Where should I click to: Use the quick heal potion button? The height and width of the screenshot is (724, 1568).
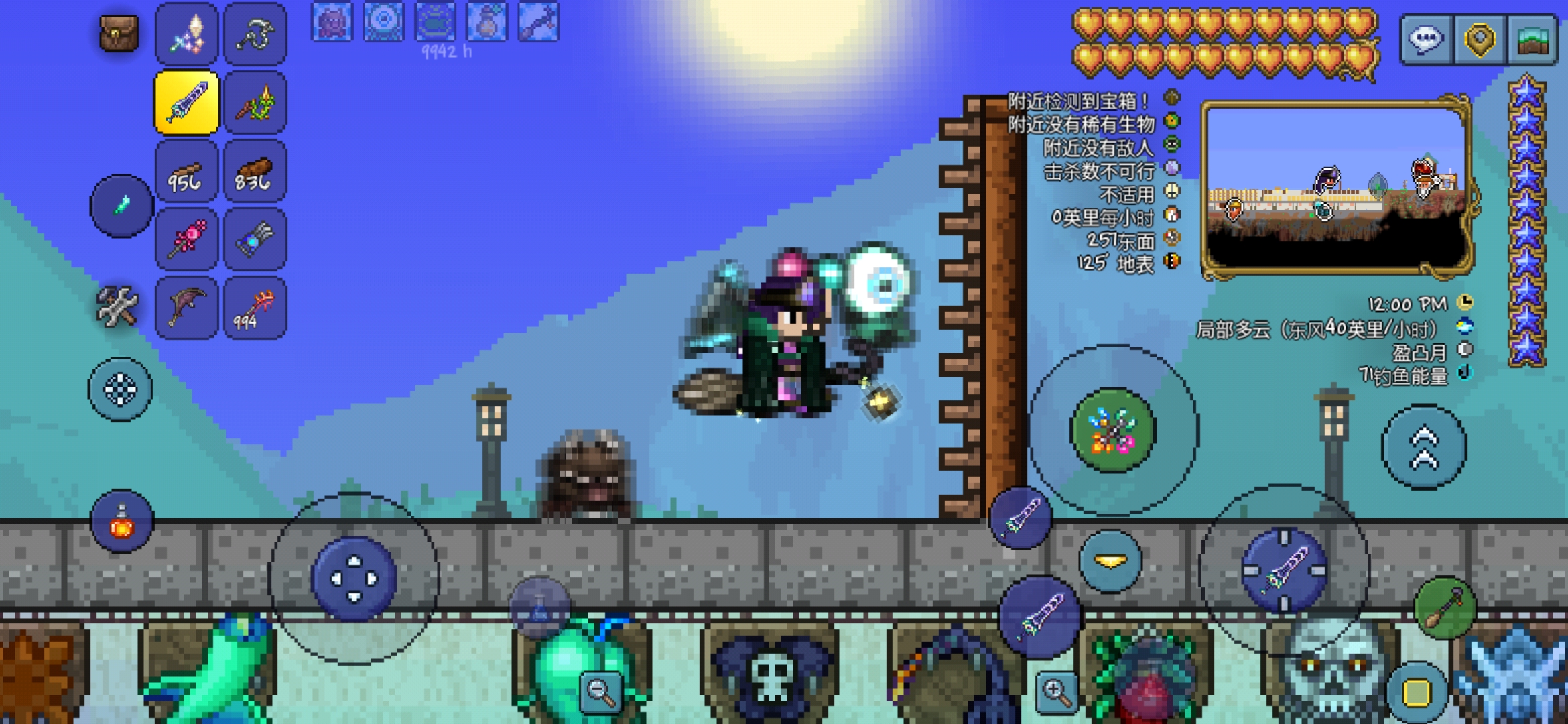pos(122,522)
